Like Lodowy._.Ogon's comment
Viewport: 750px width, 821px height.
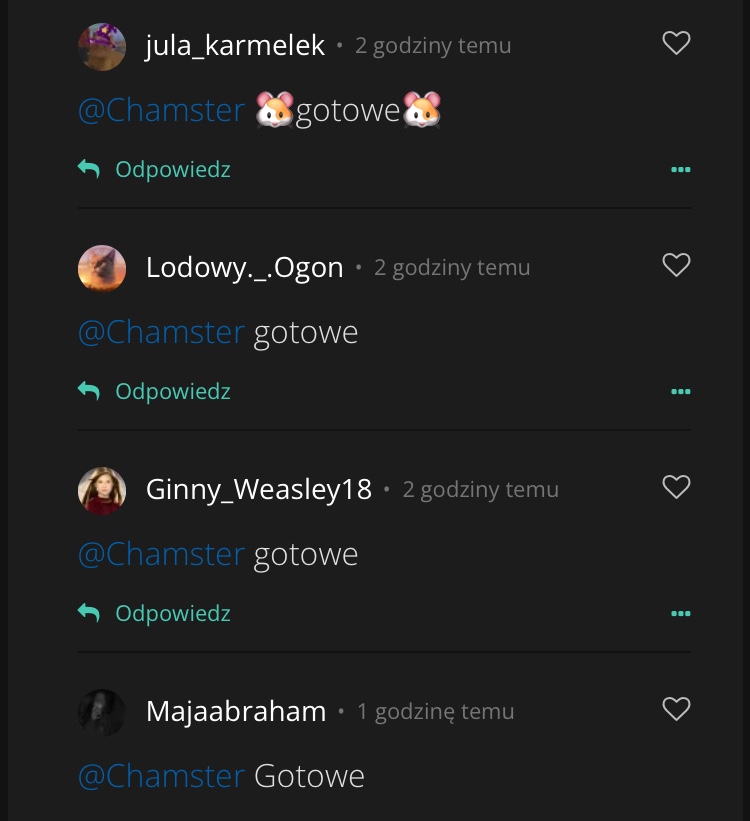point(677,265)
